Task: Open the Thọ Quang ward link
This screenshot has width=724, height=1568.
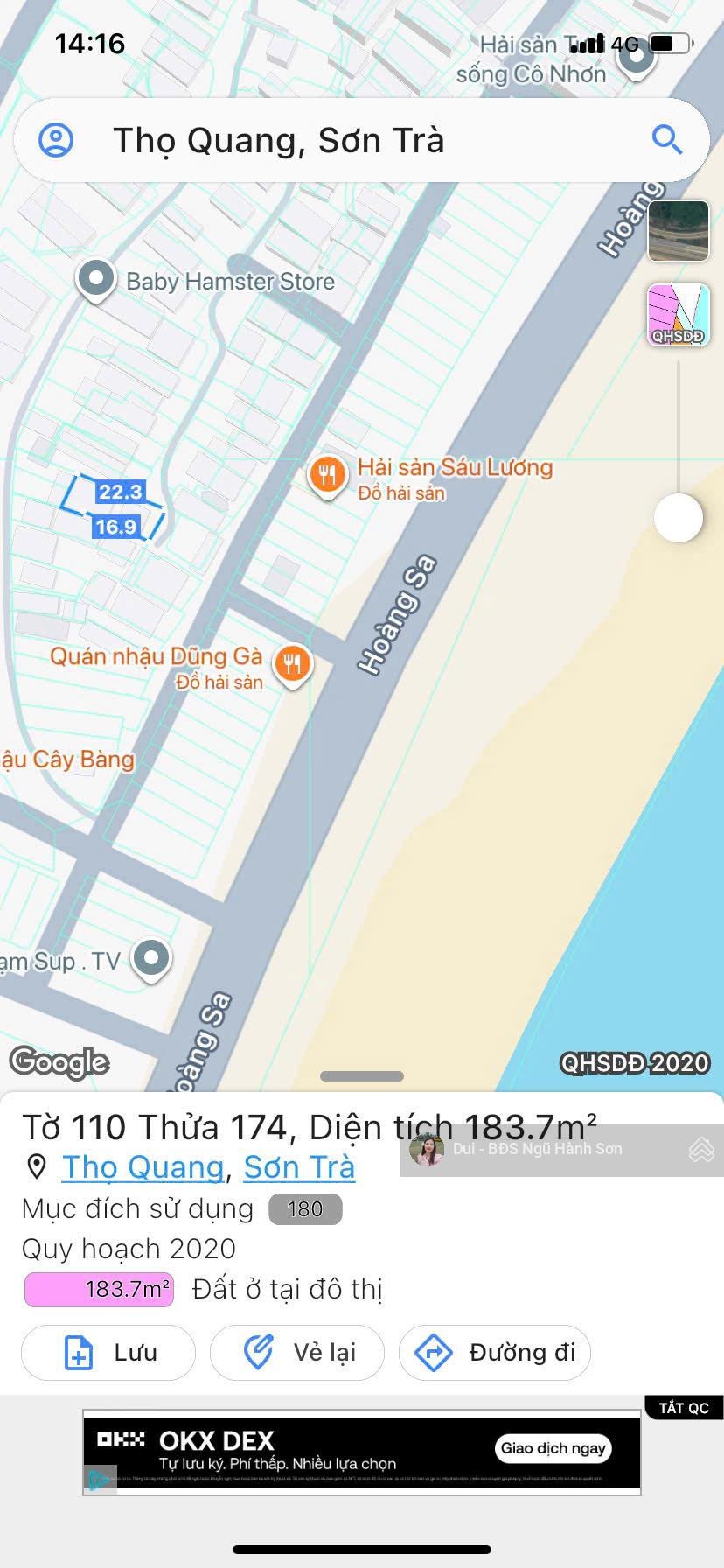Action: [x=143, y=1166]
